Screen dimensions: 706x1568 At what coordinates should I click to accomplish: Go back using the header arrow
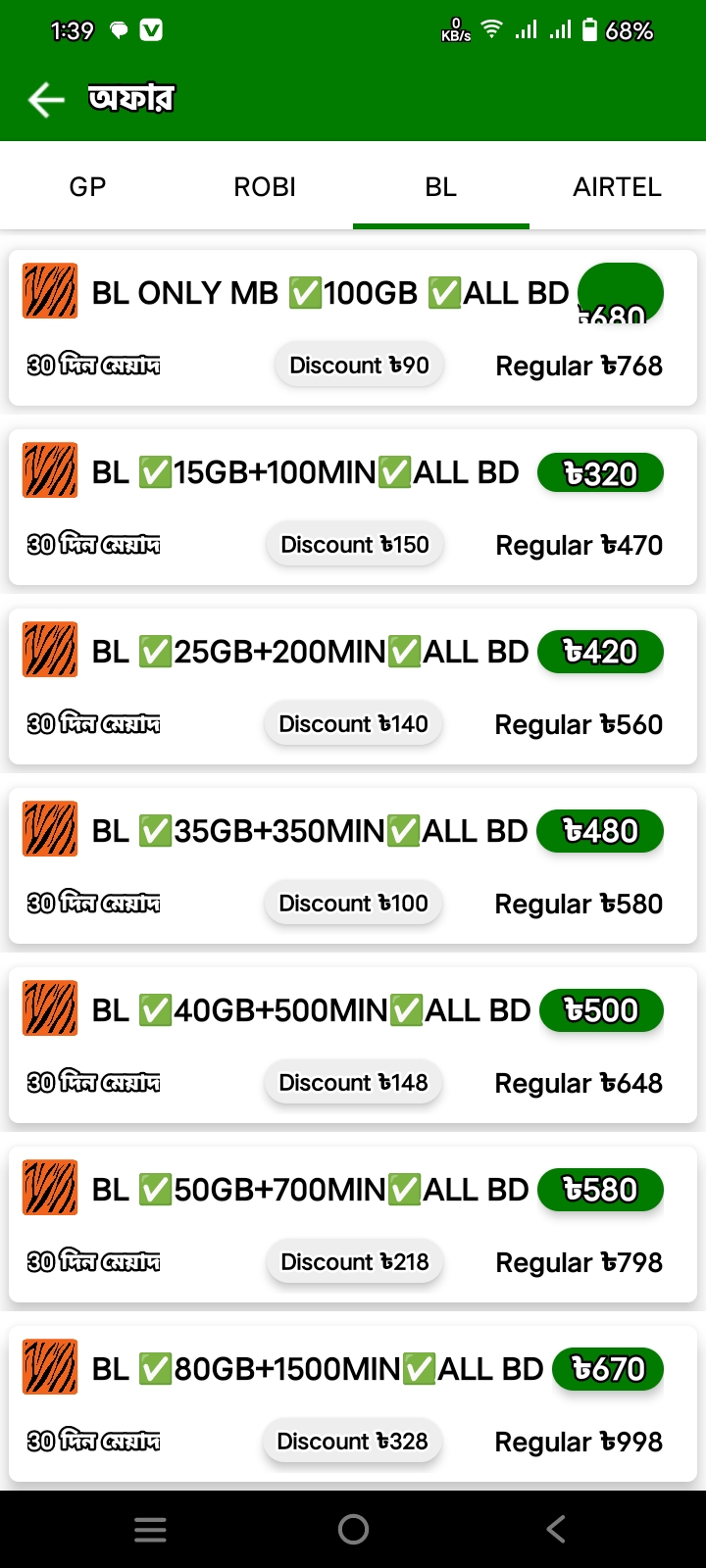click(x=46, y=99)
